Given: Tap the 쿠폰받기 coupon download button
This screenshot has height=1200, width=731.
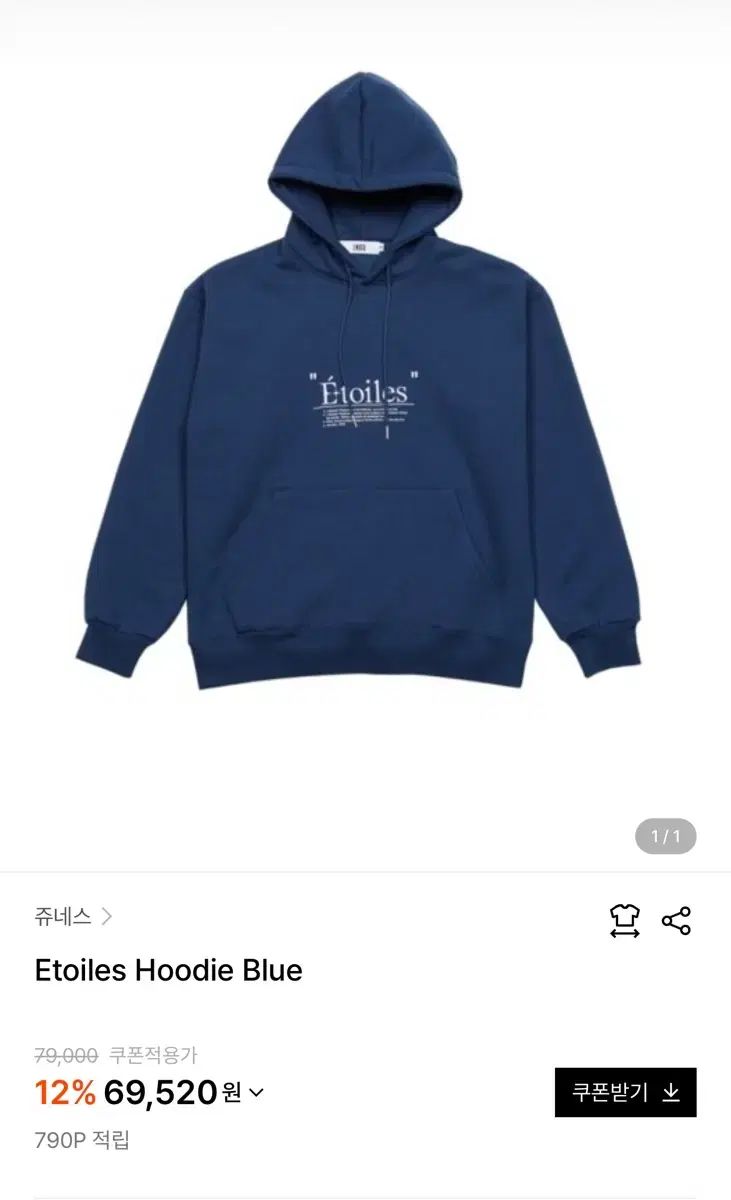Looking at the screenshot, I should click(626, 1092).
